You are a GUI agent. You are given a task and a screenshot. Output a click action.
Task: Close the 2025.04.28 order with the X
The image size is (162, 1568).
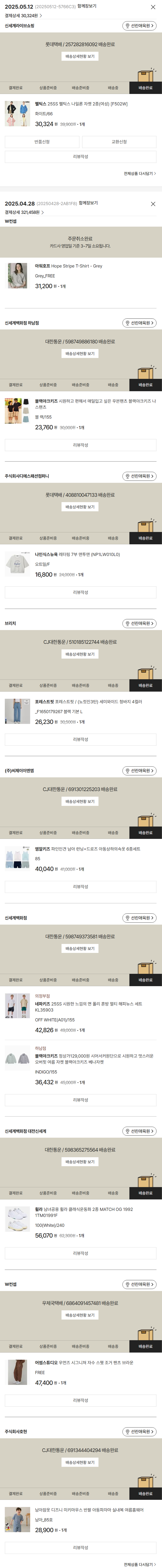[x=153, y=204]
